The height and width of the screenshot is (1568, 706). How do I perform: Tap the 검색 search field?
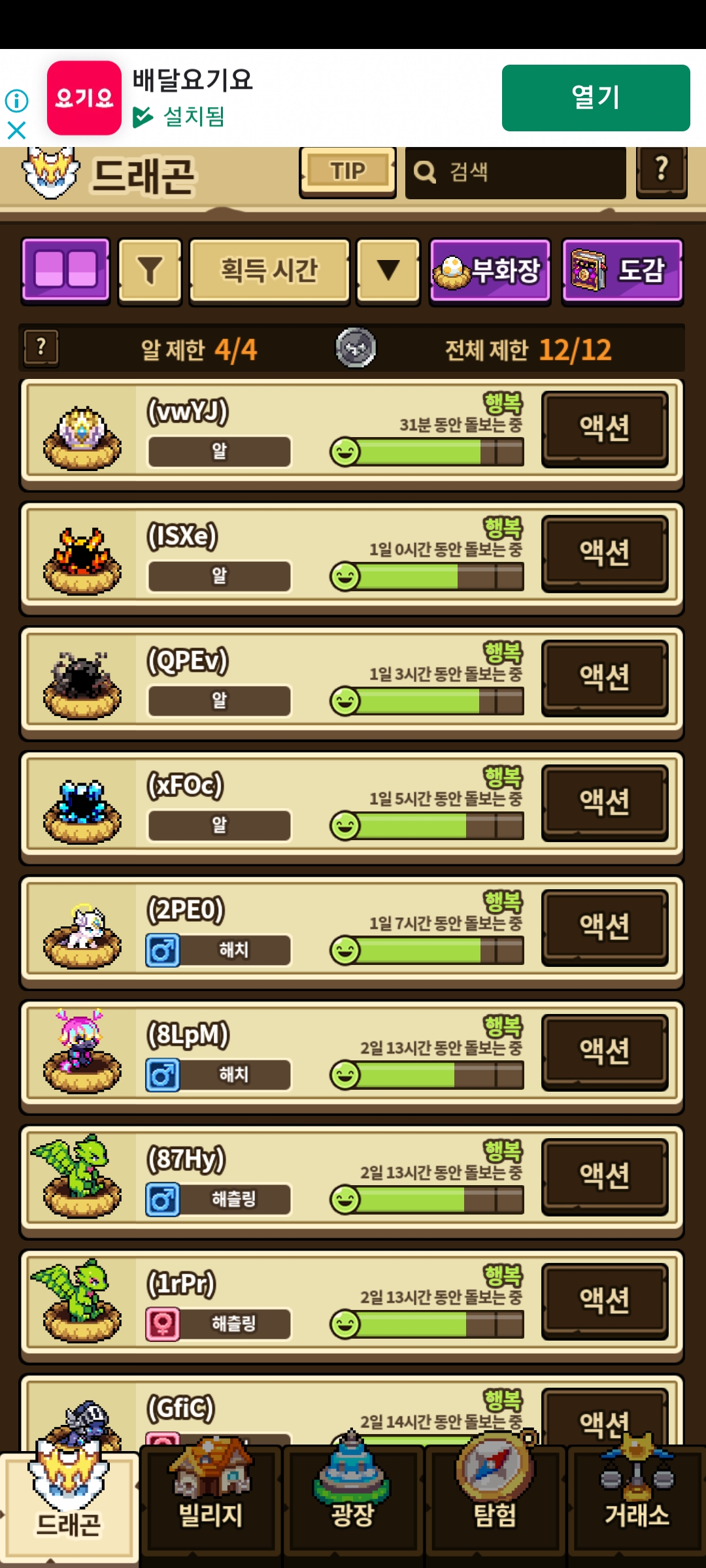[515, 172]
